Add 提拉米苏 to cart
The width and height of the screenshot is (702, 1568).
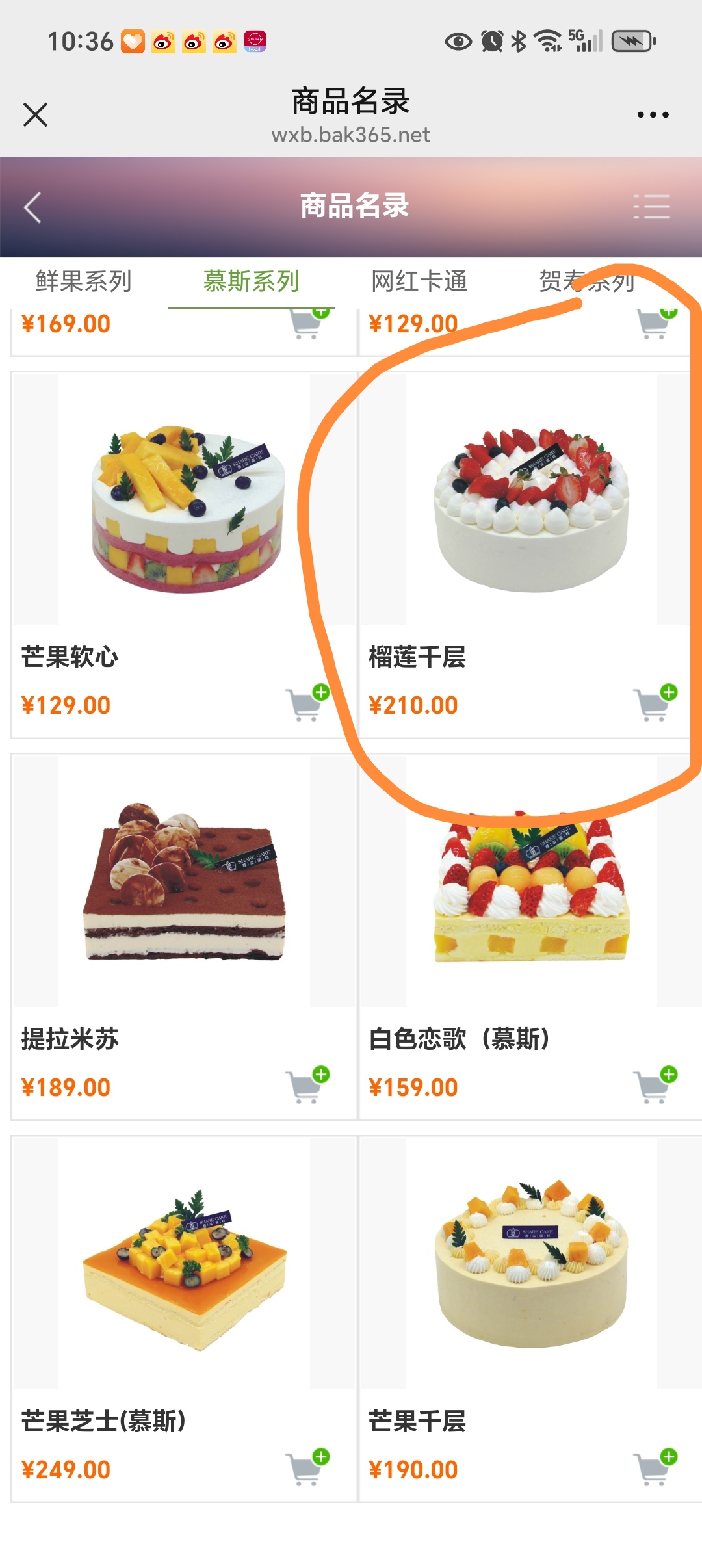click(x=307, y=1086)
